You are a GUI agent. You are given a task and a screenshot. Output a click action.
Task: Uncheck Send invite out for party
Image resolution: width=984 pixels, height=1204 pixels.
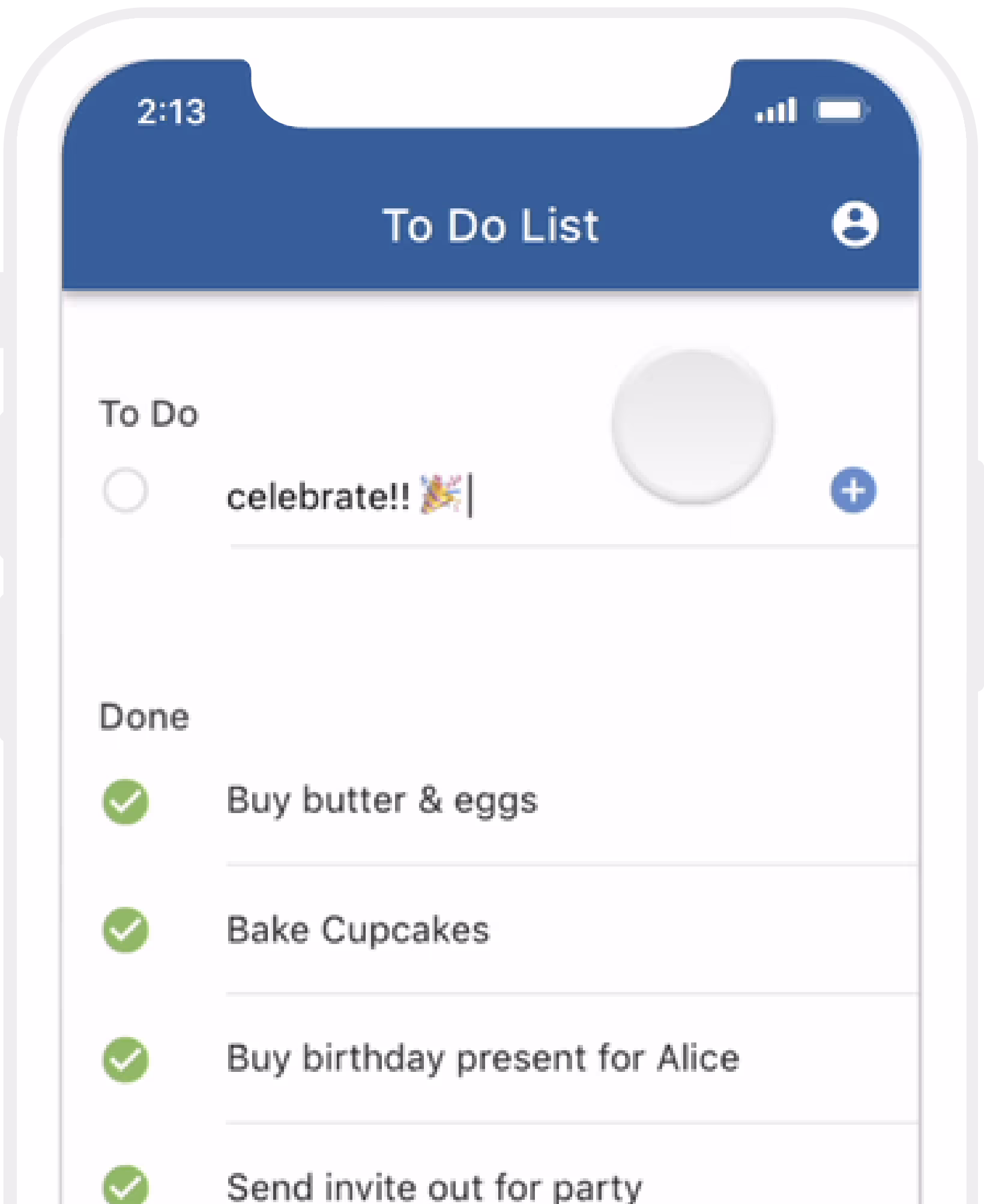125,1185
